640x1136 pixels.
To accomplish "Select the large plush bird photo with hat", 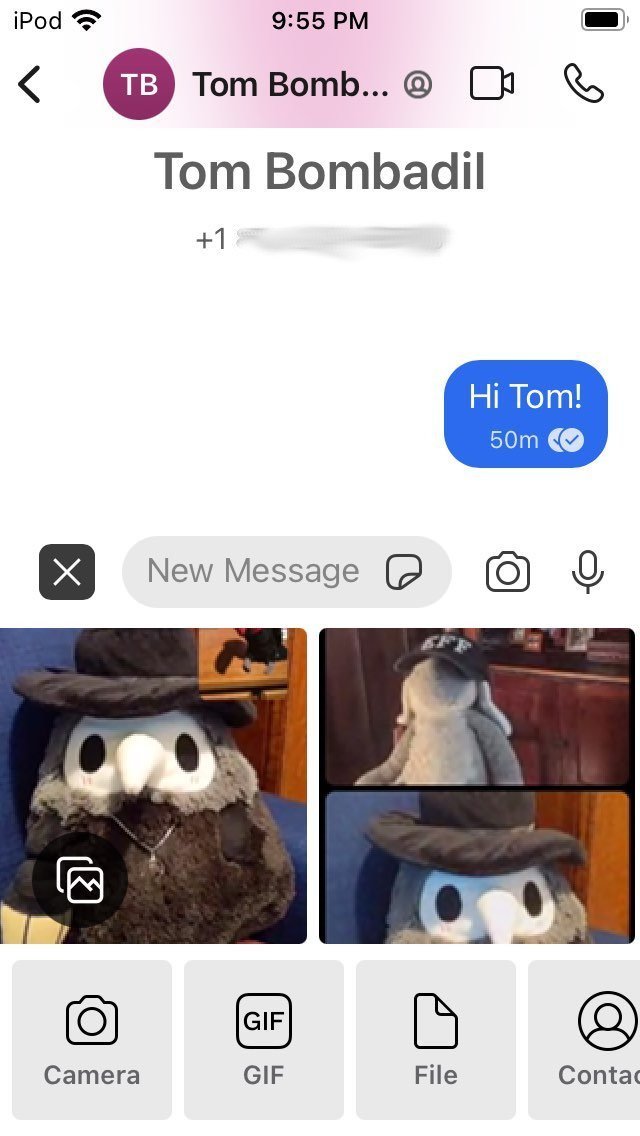I will 154,786.
